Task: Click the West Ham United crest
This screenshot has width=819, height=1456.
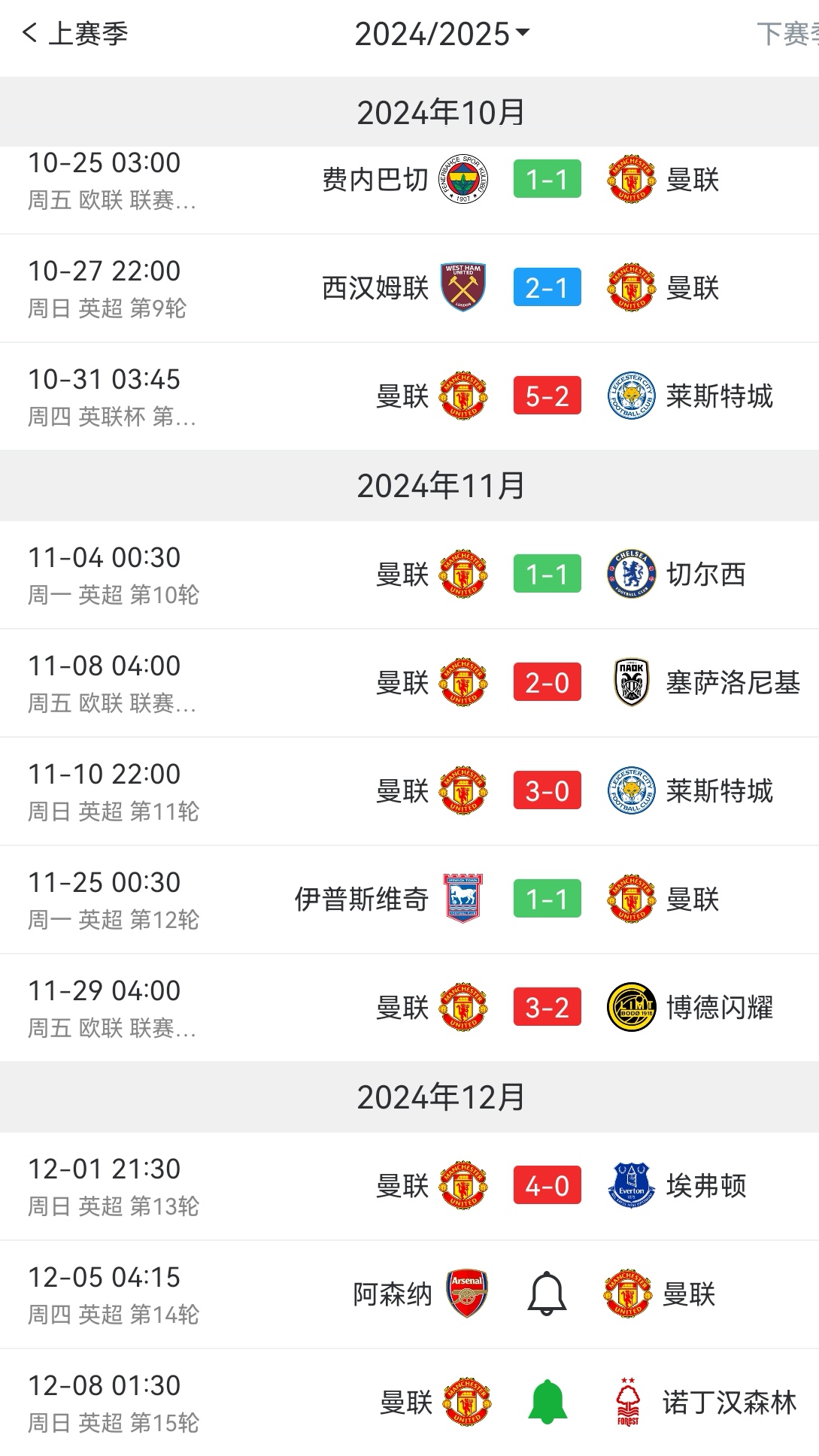Action: (x=462, y=287)
